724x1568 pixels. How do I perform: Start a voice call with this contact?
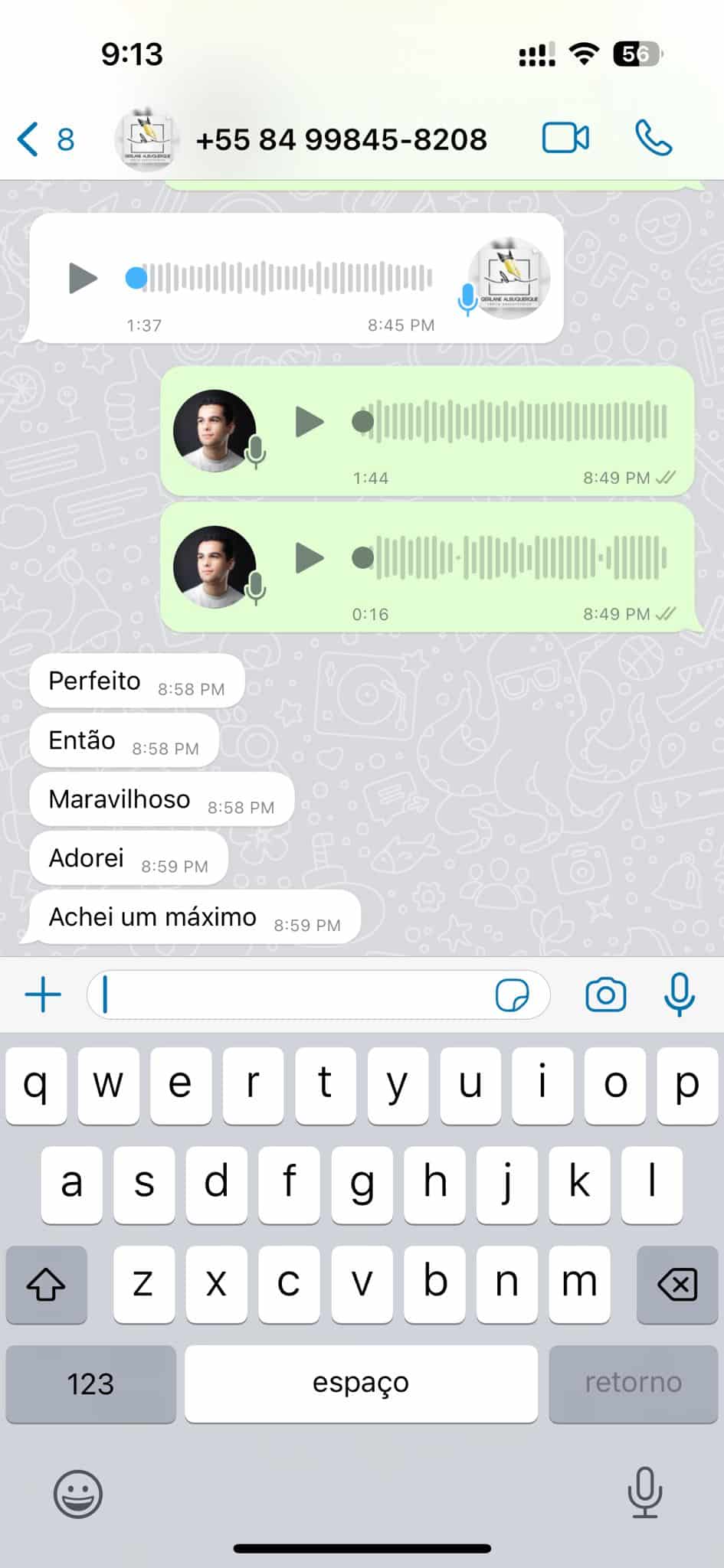653,139
